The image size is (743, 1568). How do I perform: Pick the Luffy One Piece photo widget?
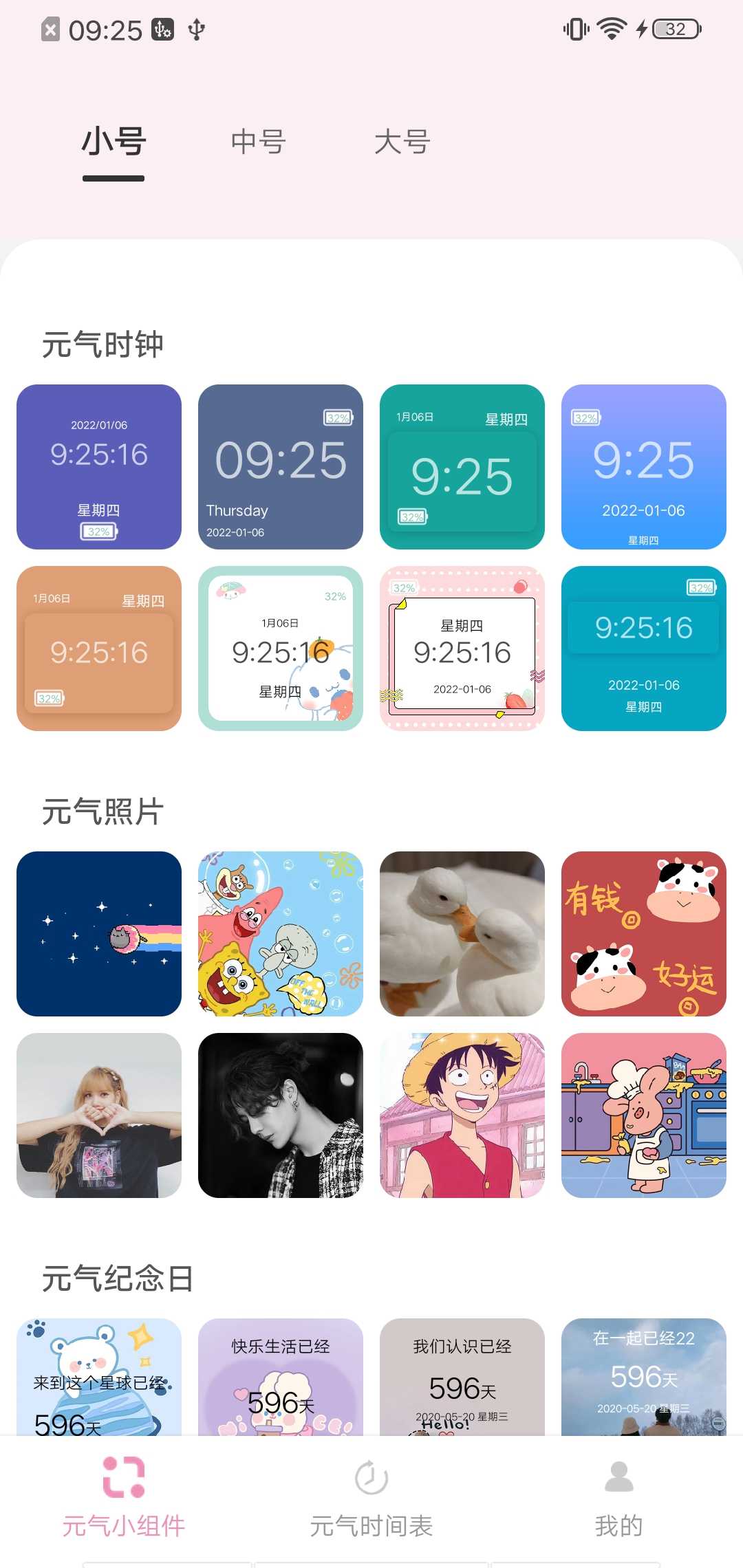pyautogui.click(x=462, y=1113)
